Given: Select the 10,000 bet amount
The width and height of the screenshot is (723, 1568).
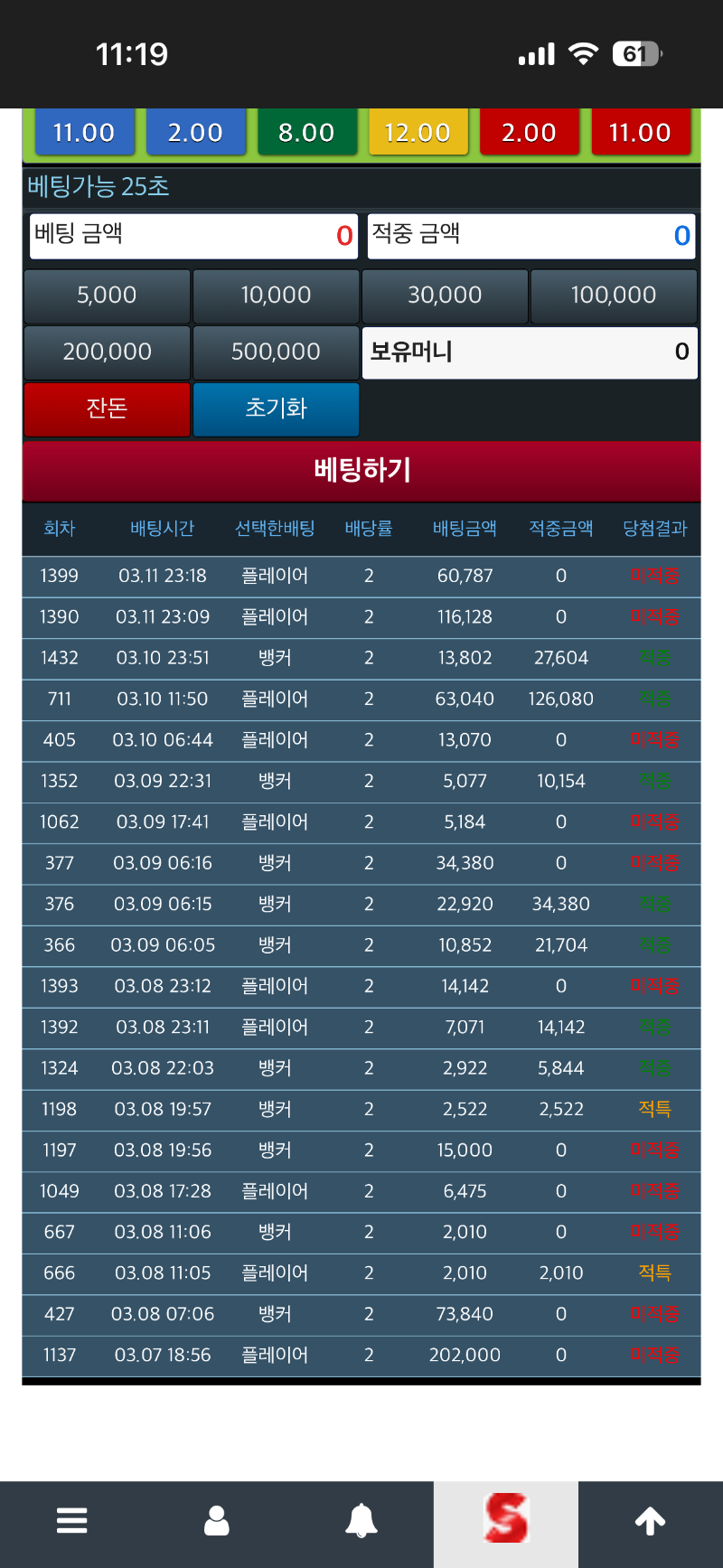Looking at the screenshot, I should click(x=276, y=296).
